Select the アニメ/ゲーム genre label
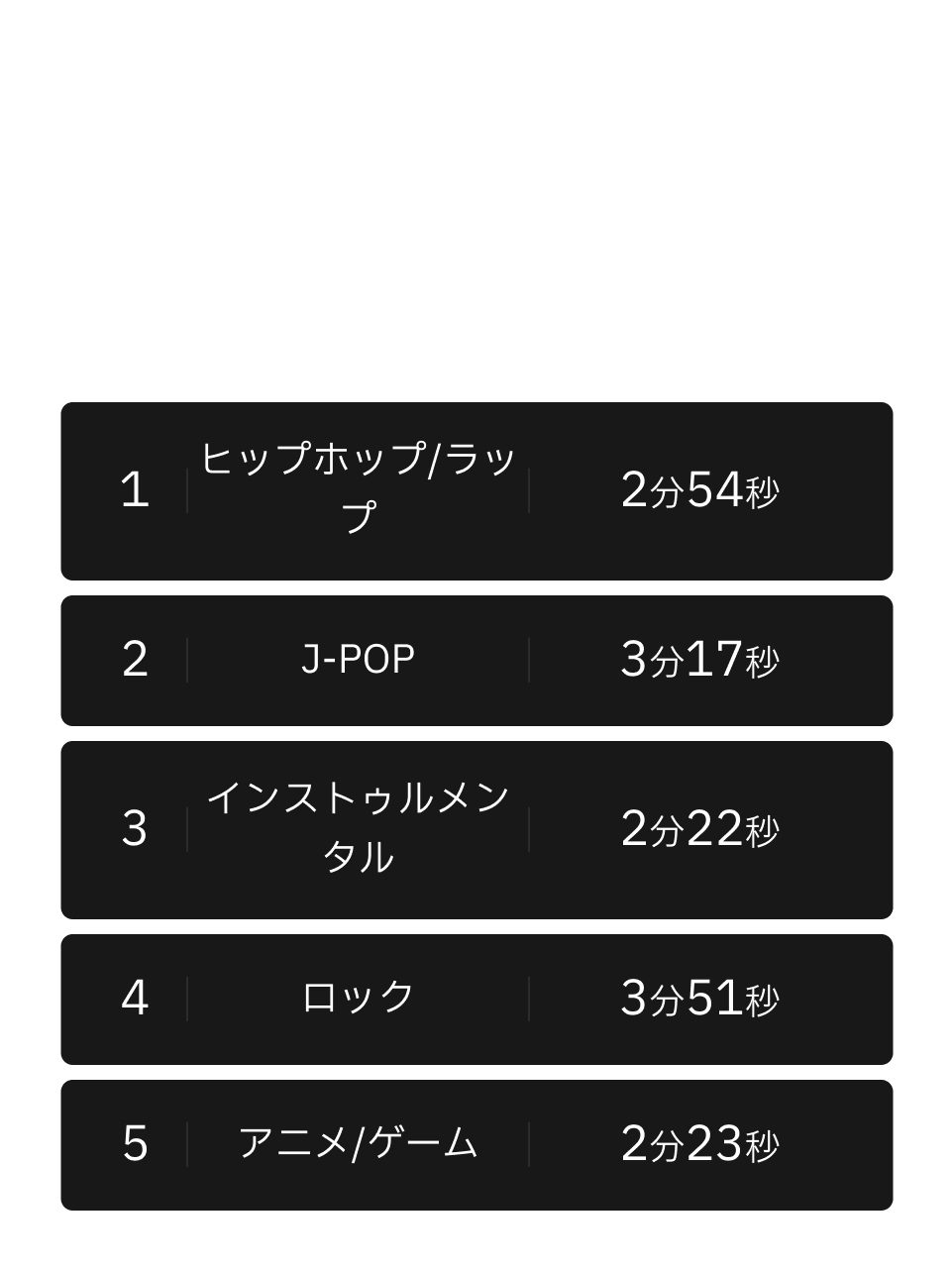Viewport: 952px width, 1270px height. [x=360, y=1141]
